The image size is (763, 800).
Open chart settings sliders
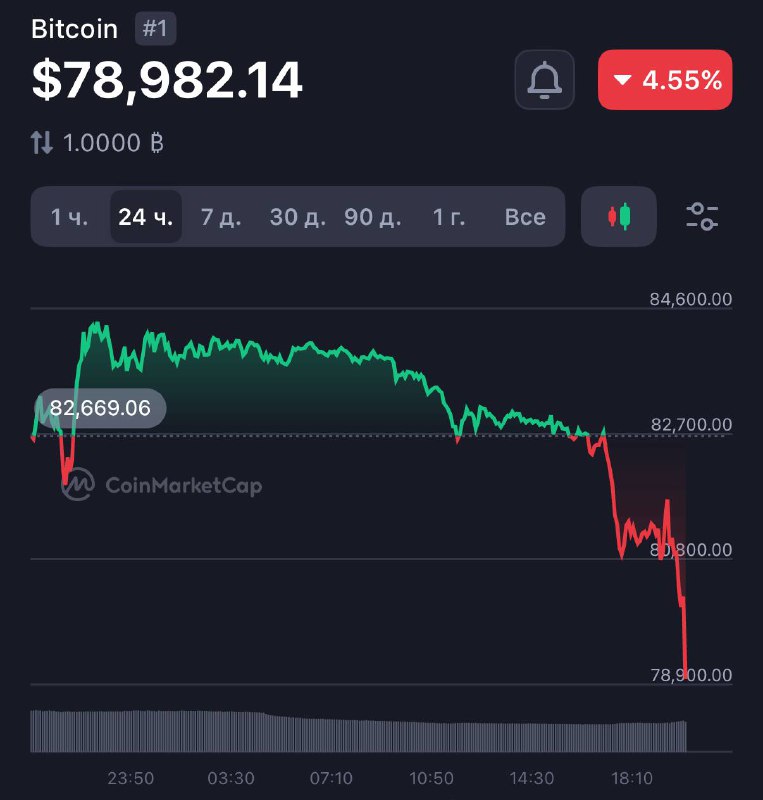pos(702,216)
